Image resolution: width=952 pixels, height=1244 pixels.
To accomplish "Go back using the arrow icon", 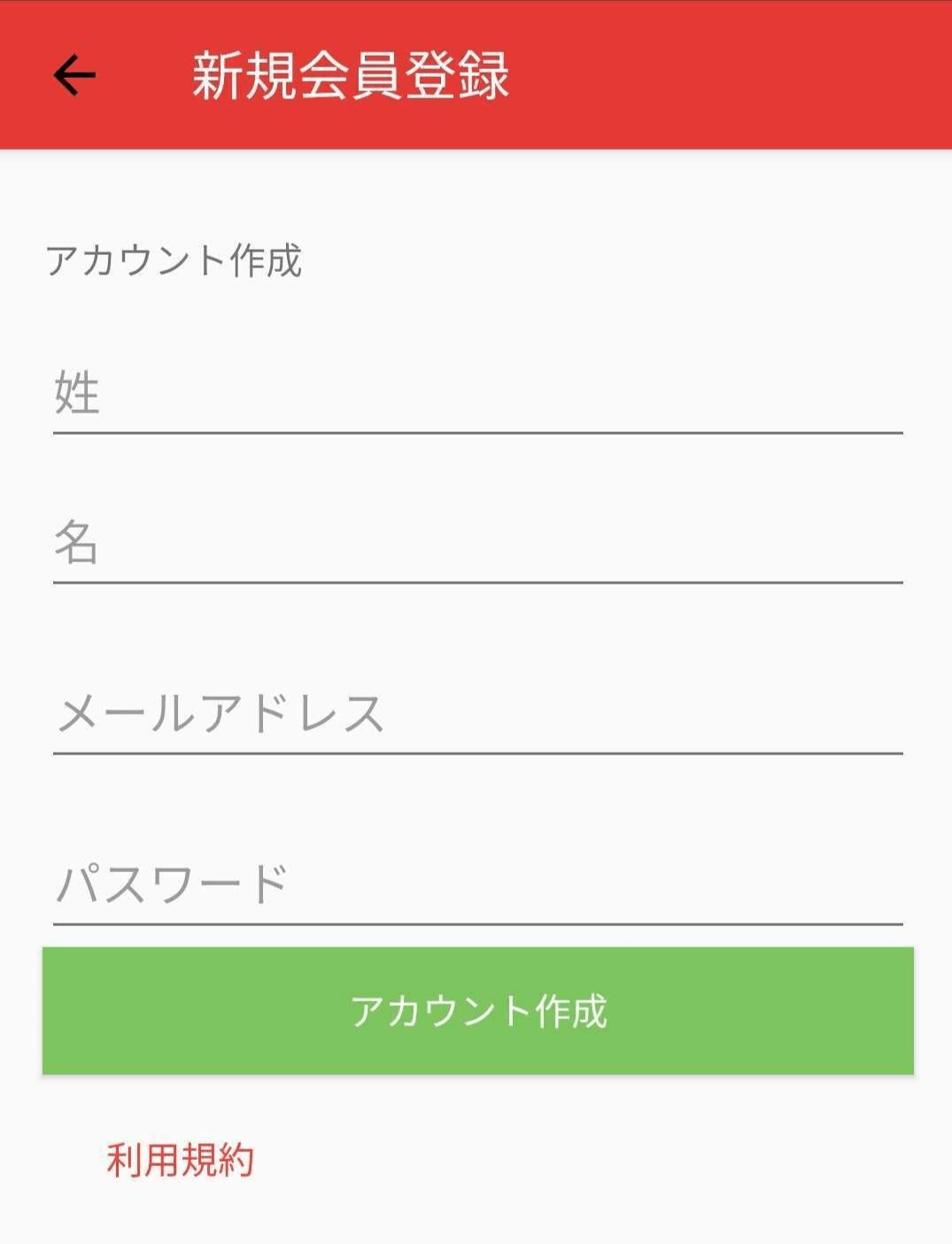I will click(x=74, y=75).
